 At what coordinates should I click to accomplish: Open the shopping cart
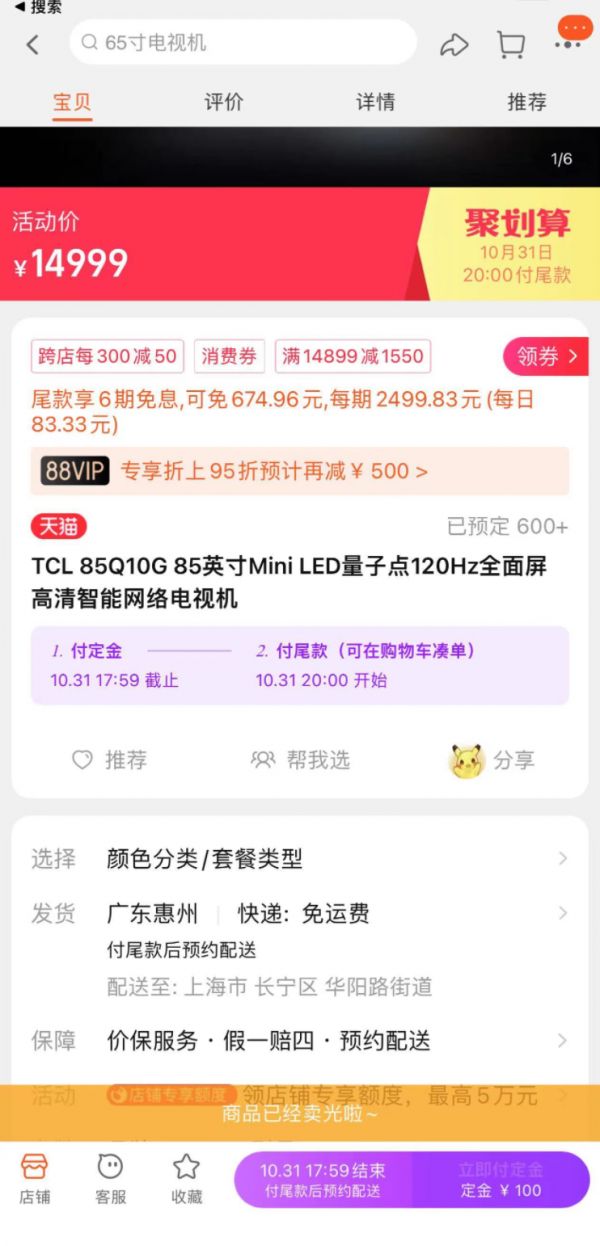[x=511, y=44]
